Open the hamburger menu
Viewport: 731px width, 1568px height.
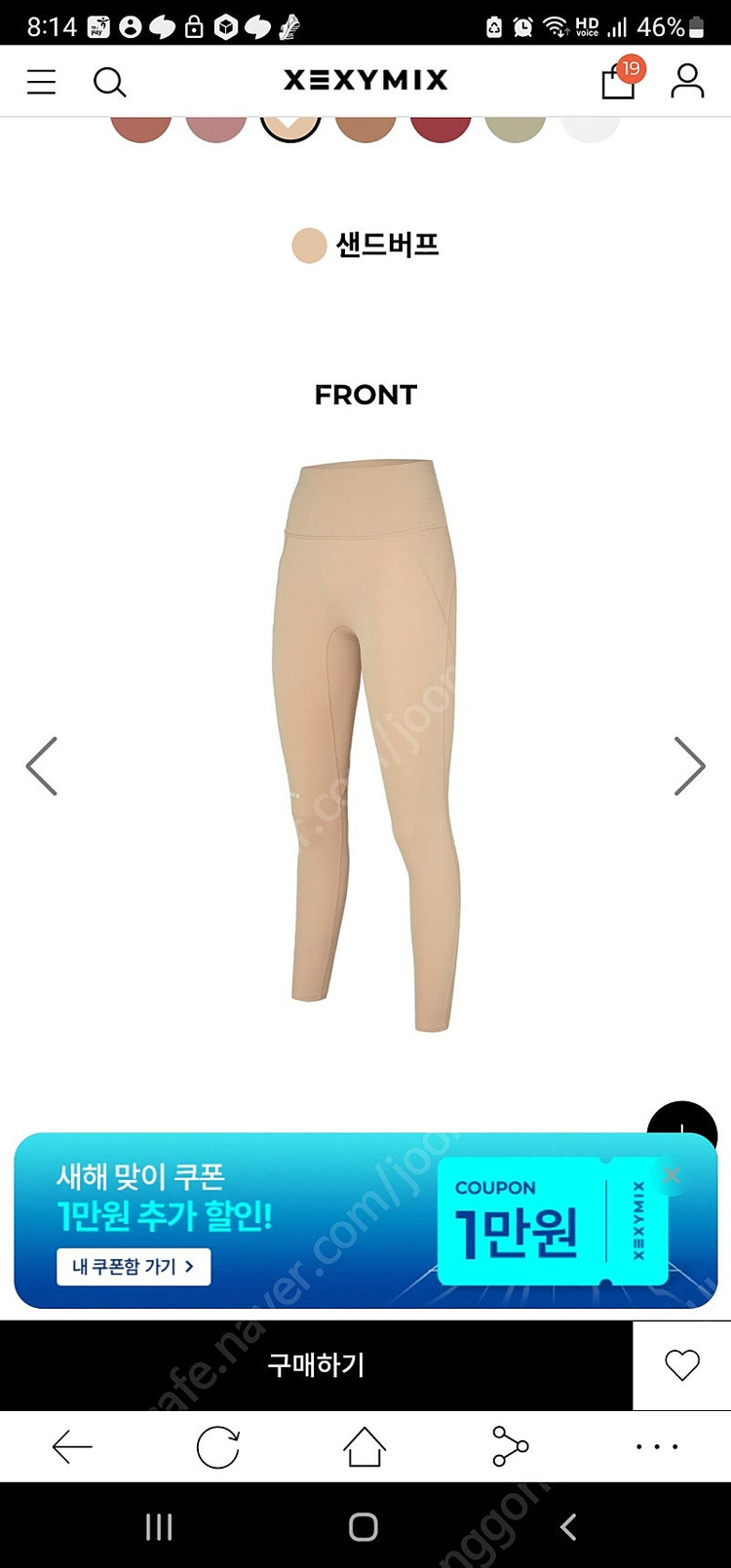(41, 82)
